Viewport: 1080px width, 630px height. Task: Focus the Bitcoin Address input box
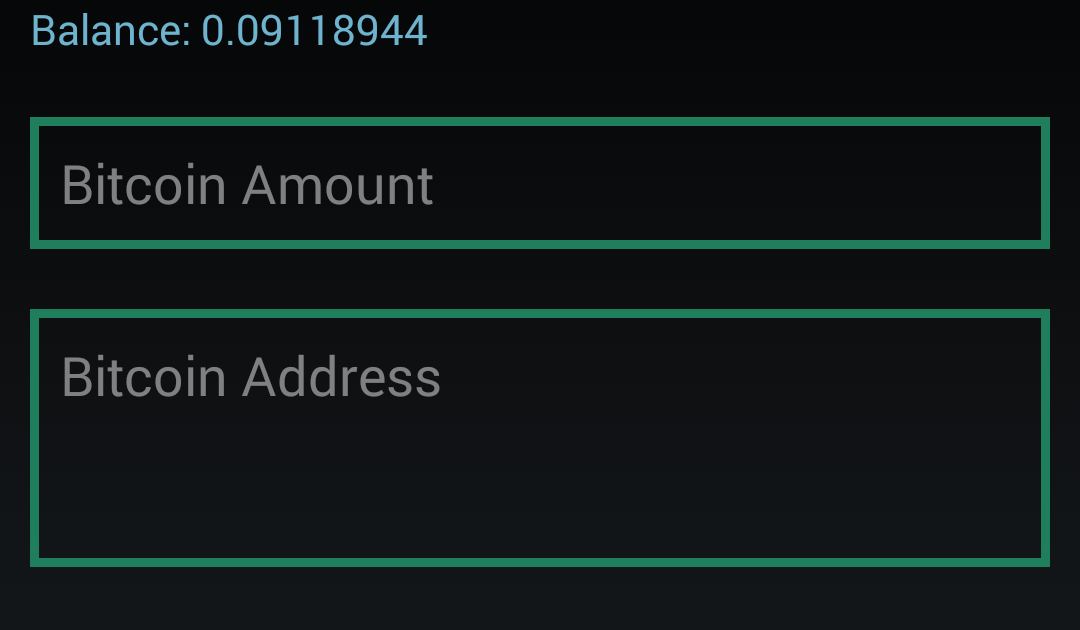tap(540, 438)
